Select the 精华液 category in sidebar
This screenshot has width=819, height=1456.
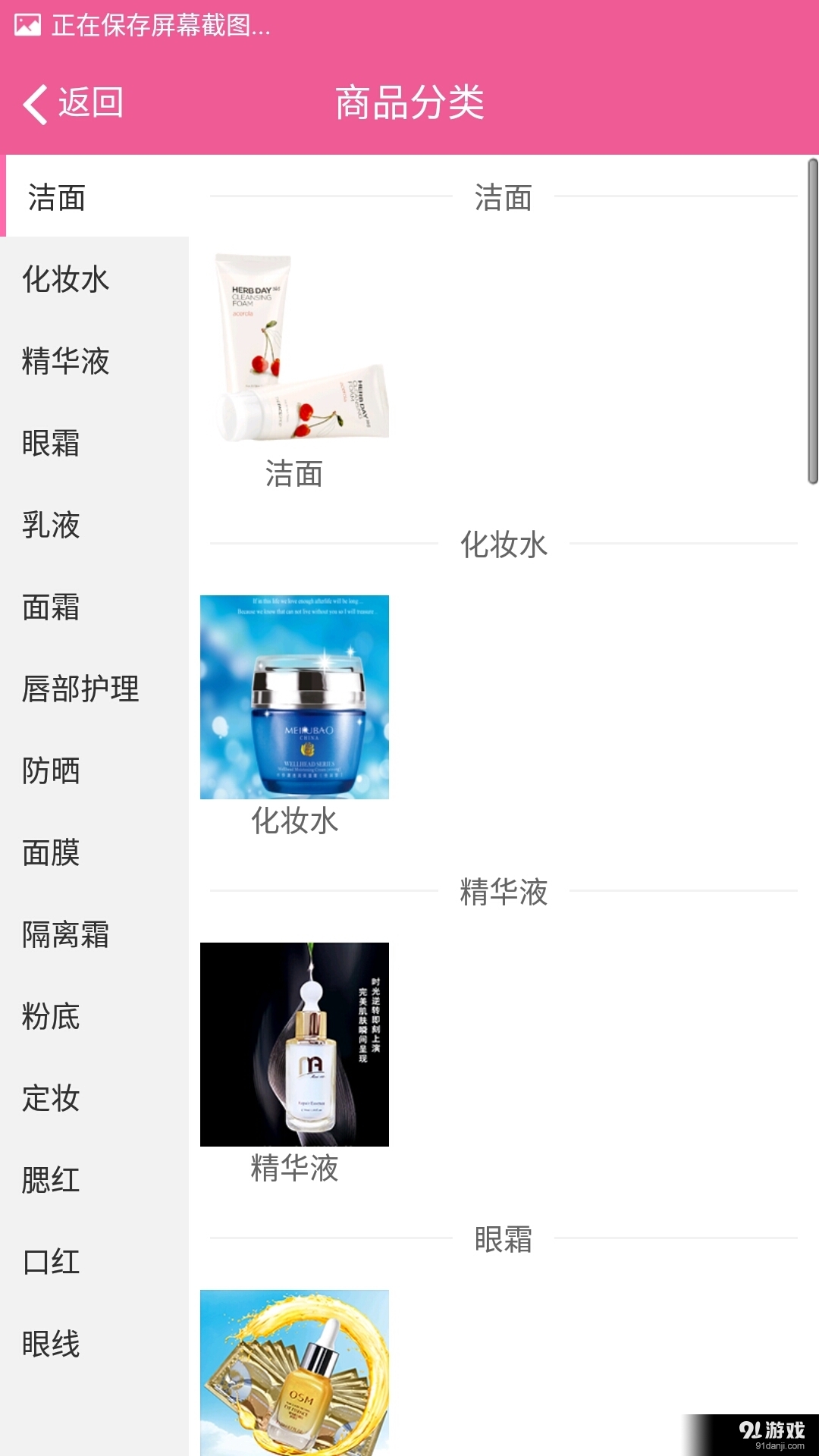click(x=64, y=362)
